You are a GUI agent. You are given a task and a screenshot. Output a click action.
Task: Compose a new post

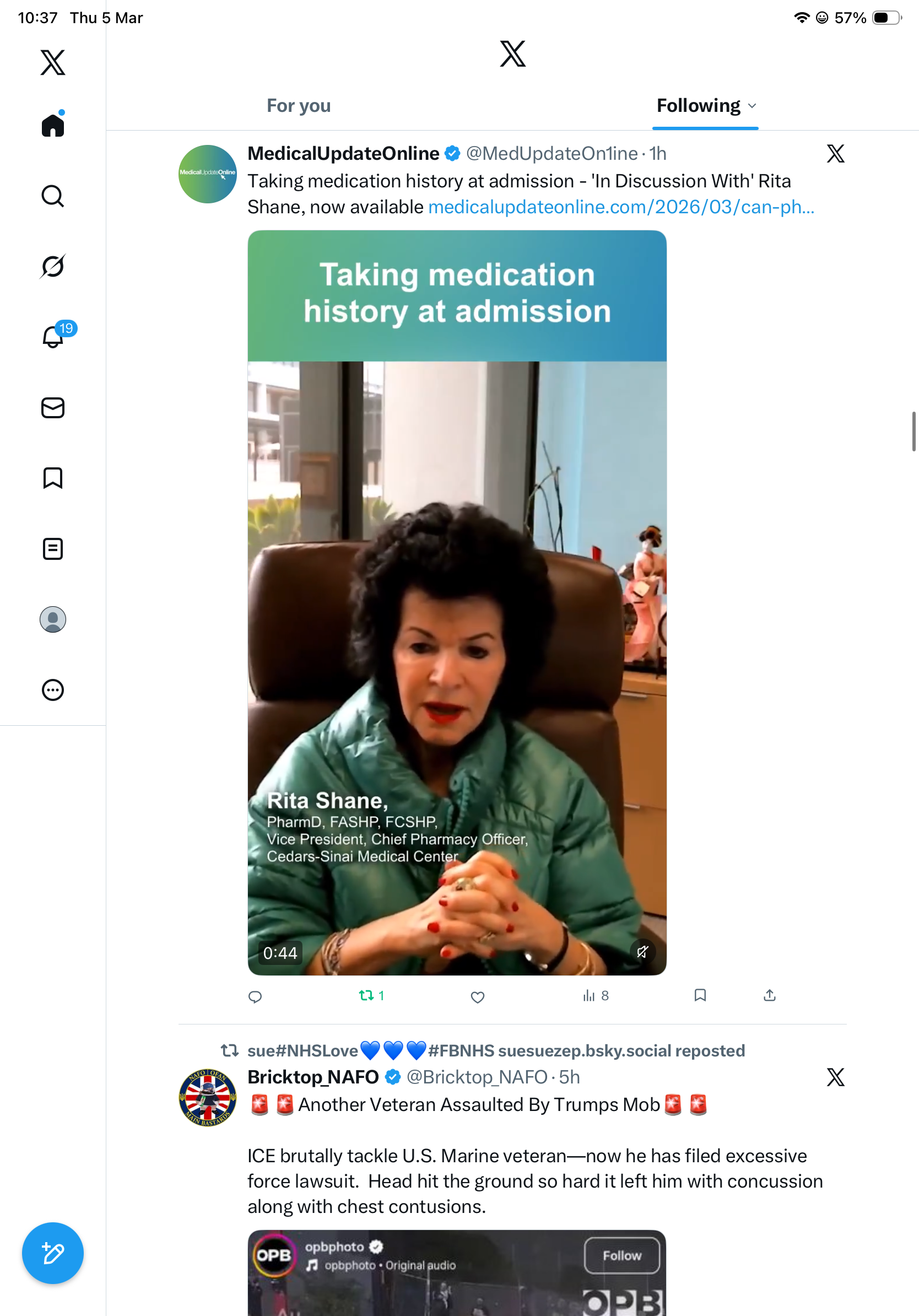click(x=53, y=1254)
